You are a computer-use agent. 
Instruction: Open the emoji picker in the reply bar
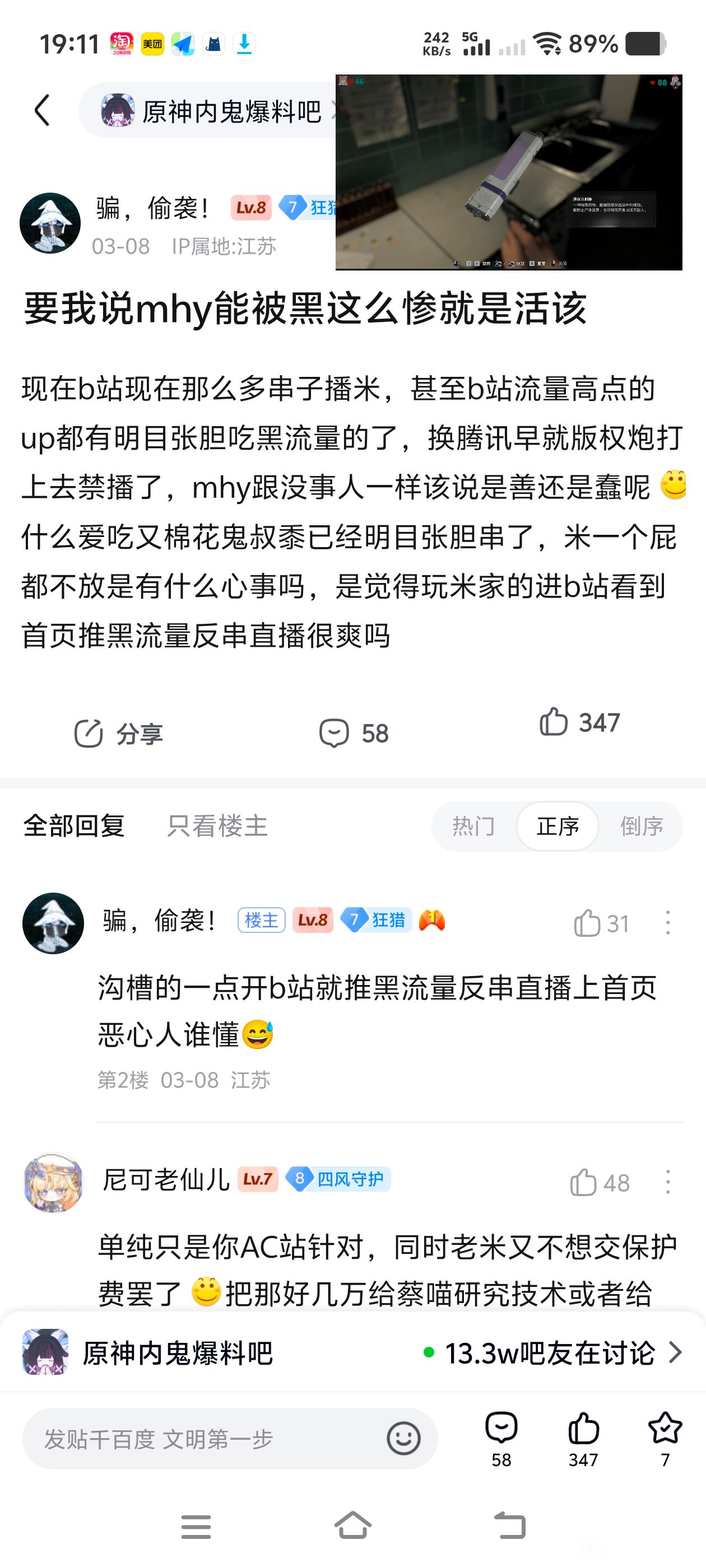point(403,1439)
